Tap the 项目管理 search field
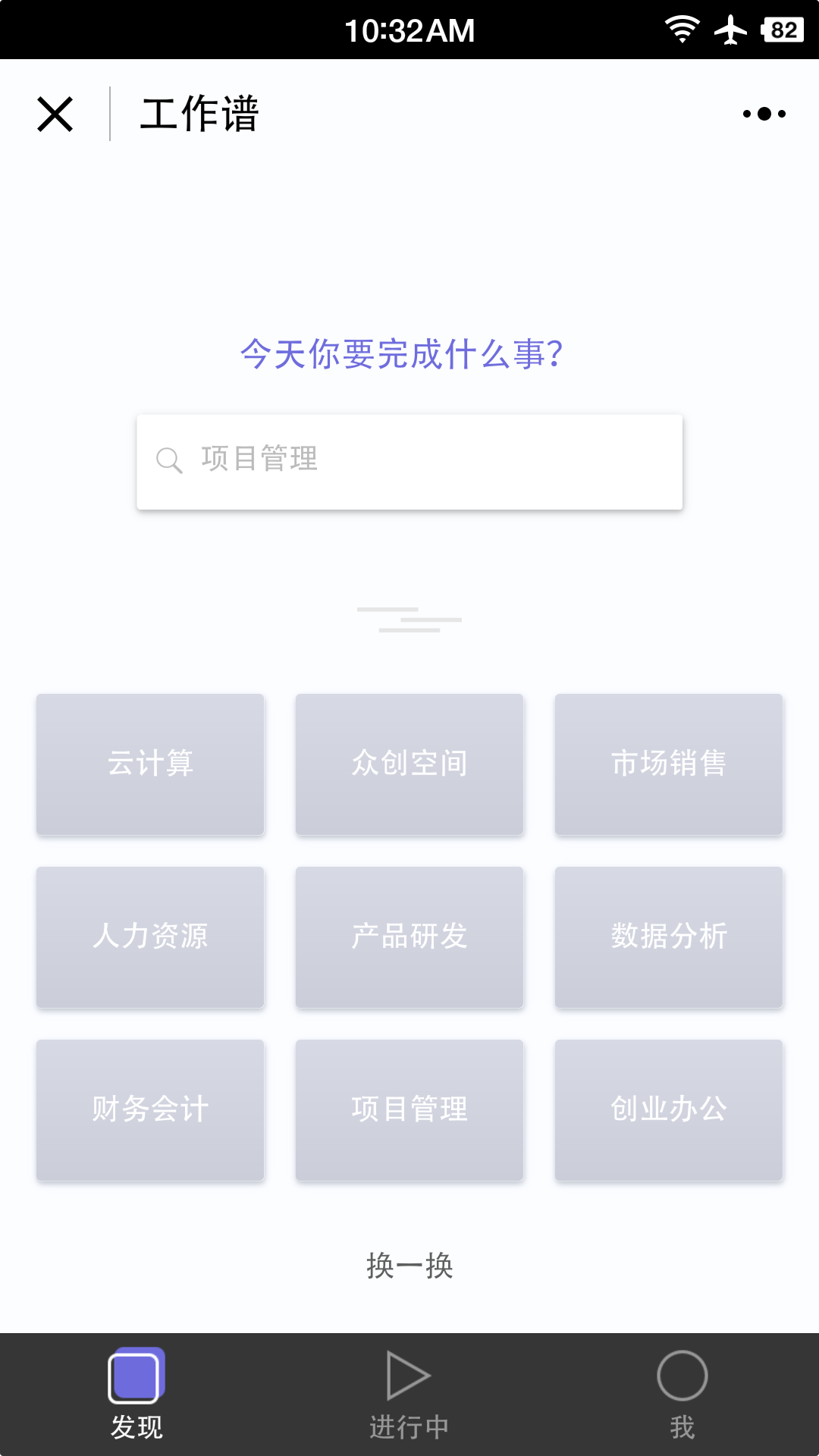Image resolution: width=819 pixels, height=1456 pixels. click(409, 462)
